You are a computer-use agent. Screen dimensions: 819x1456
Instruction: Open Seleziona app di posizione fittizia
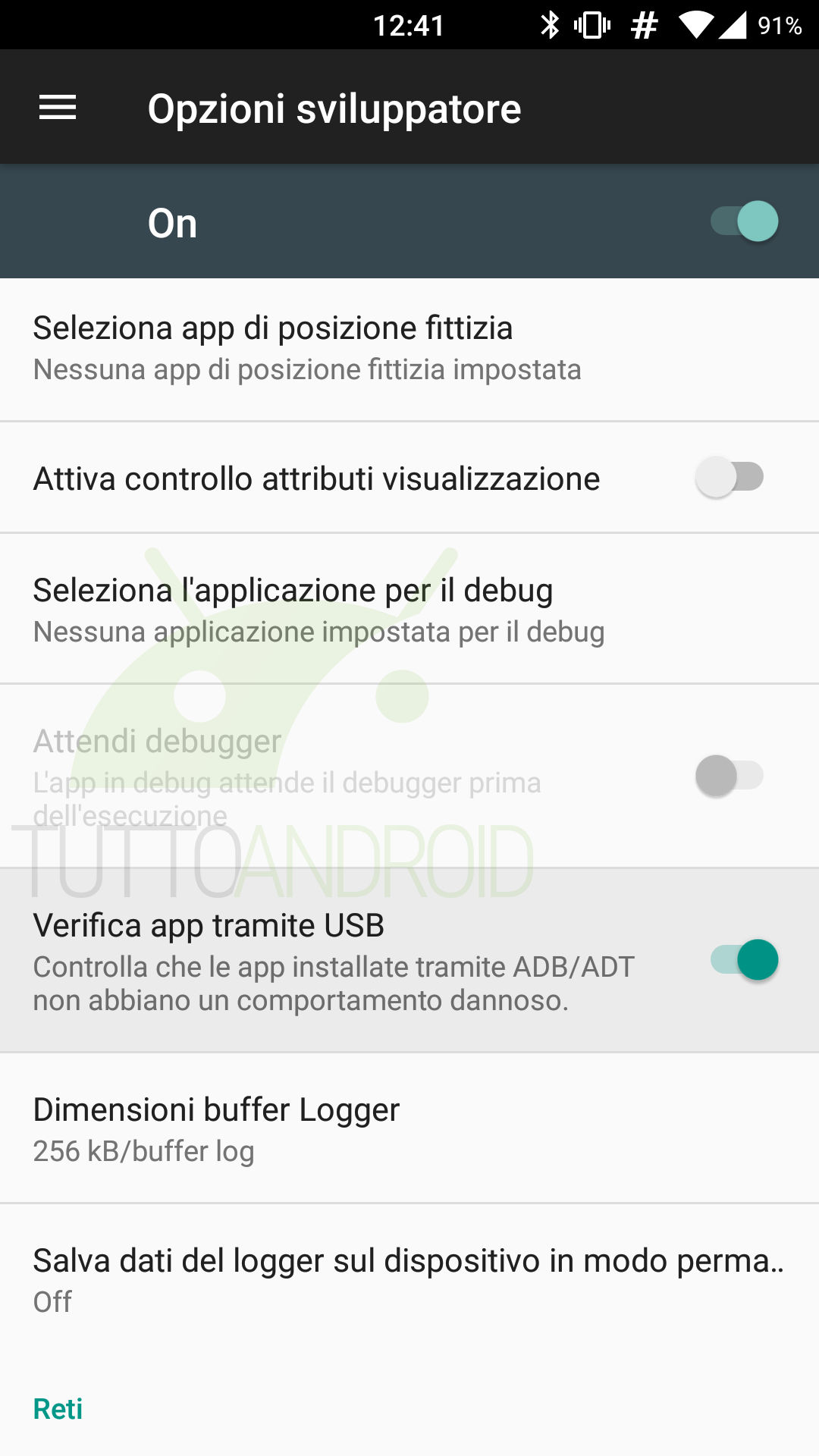(409, 349)
